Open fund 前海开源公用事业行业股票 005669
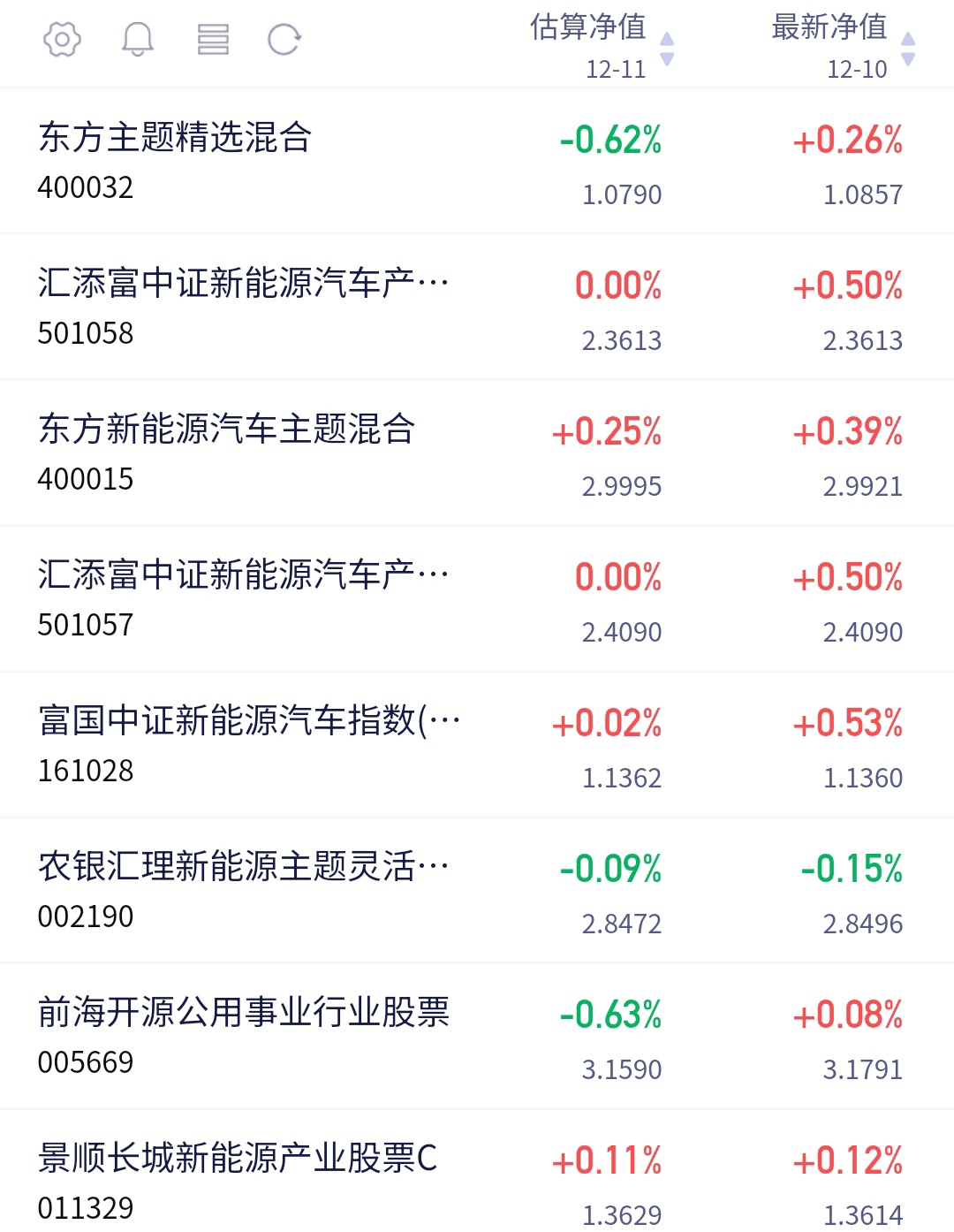Image resolution: width=954 pixels, height=1232 pixels. coord(477,1037)
